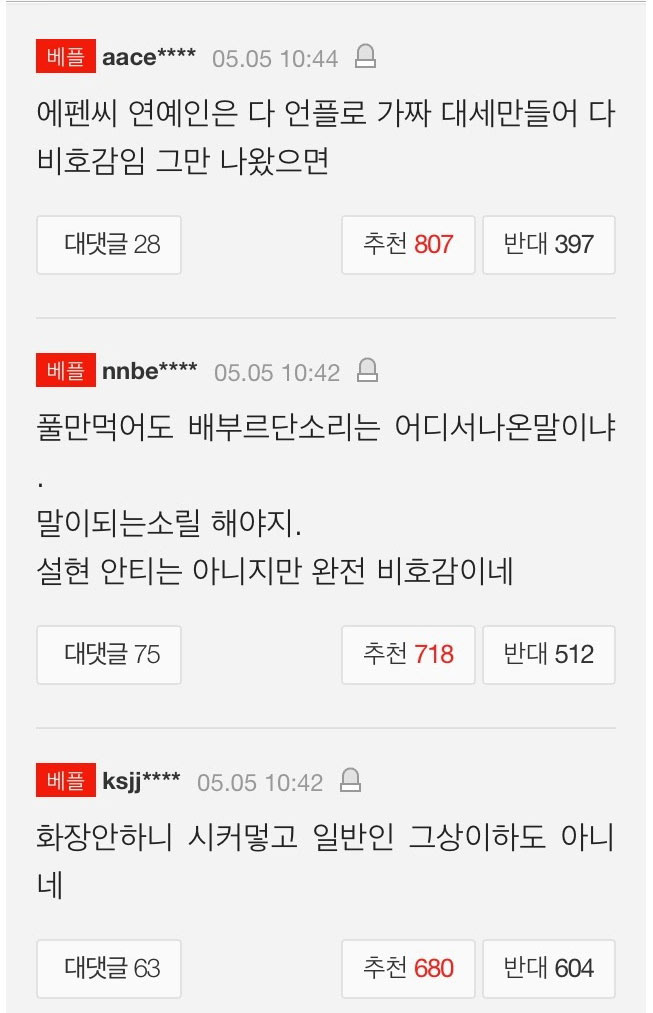Report aace's comment via siren icon
The height and width of the screenshot is (1013, 653).
click(366, 57)
